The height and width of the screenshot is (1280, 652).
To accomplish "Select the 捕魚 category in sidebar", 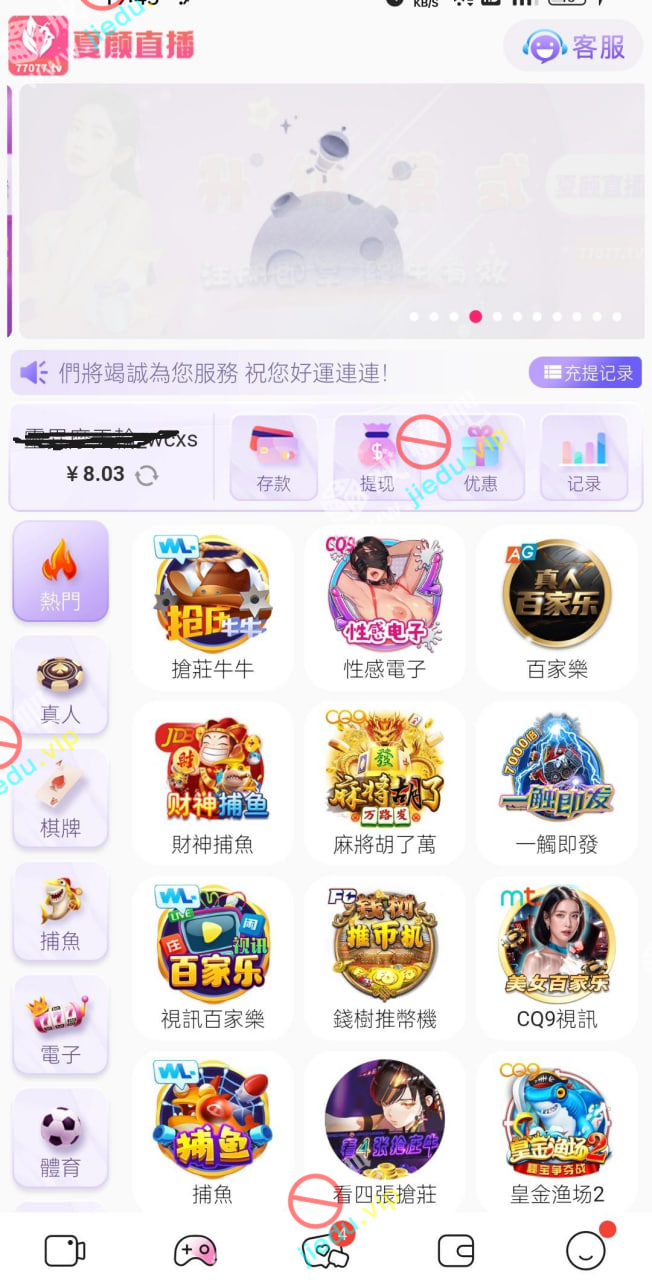I will [x=60, y=912].
